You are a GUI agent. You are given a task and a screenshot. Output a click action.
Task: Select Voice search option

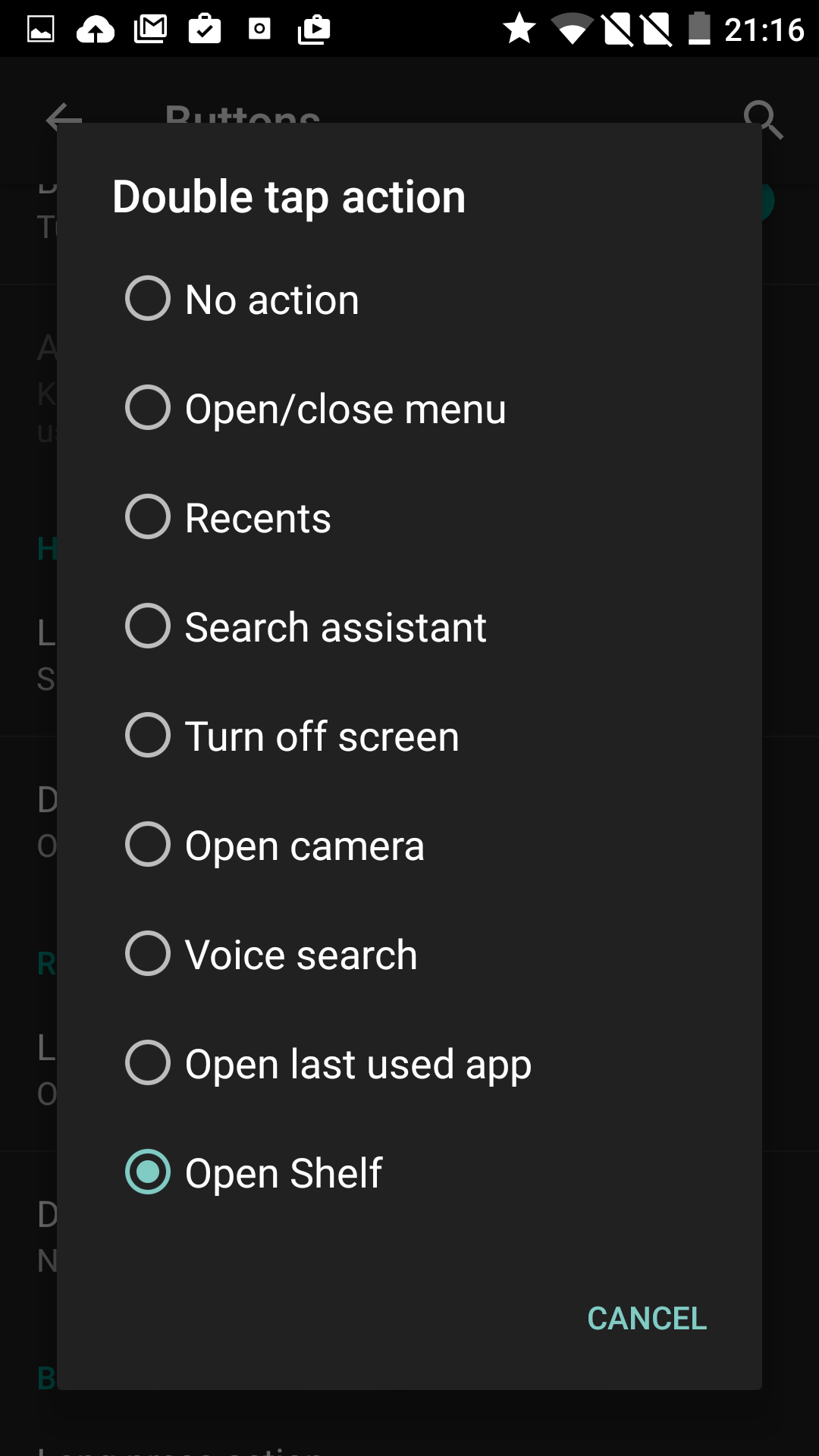pyautogui.click(x=409, y=954)
